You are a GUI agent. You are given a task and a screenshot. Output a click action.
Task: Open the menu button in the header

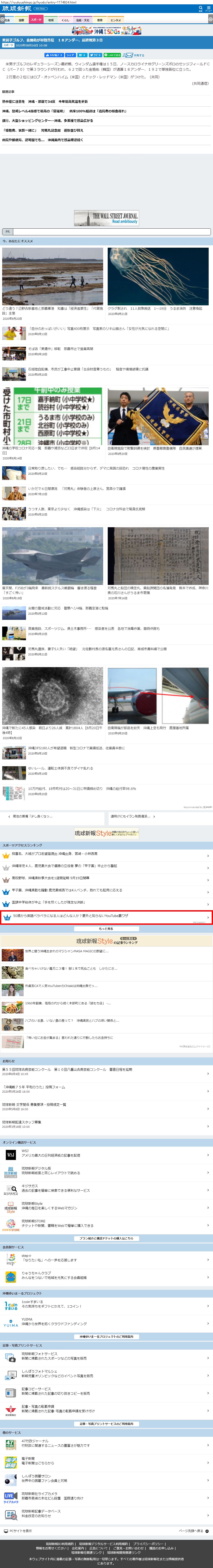(x=208, y=8)
